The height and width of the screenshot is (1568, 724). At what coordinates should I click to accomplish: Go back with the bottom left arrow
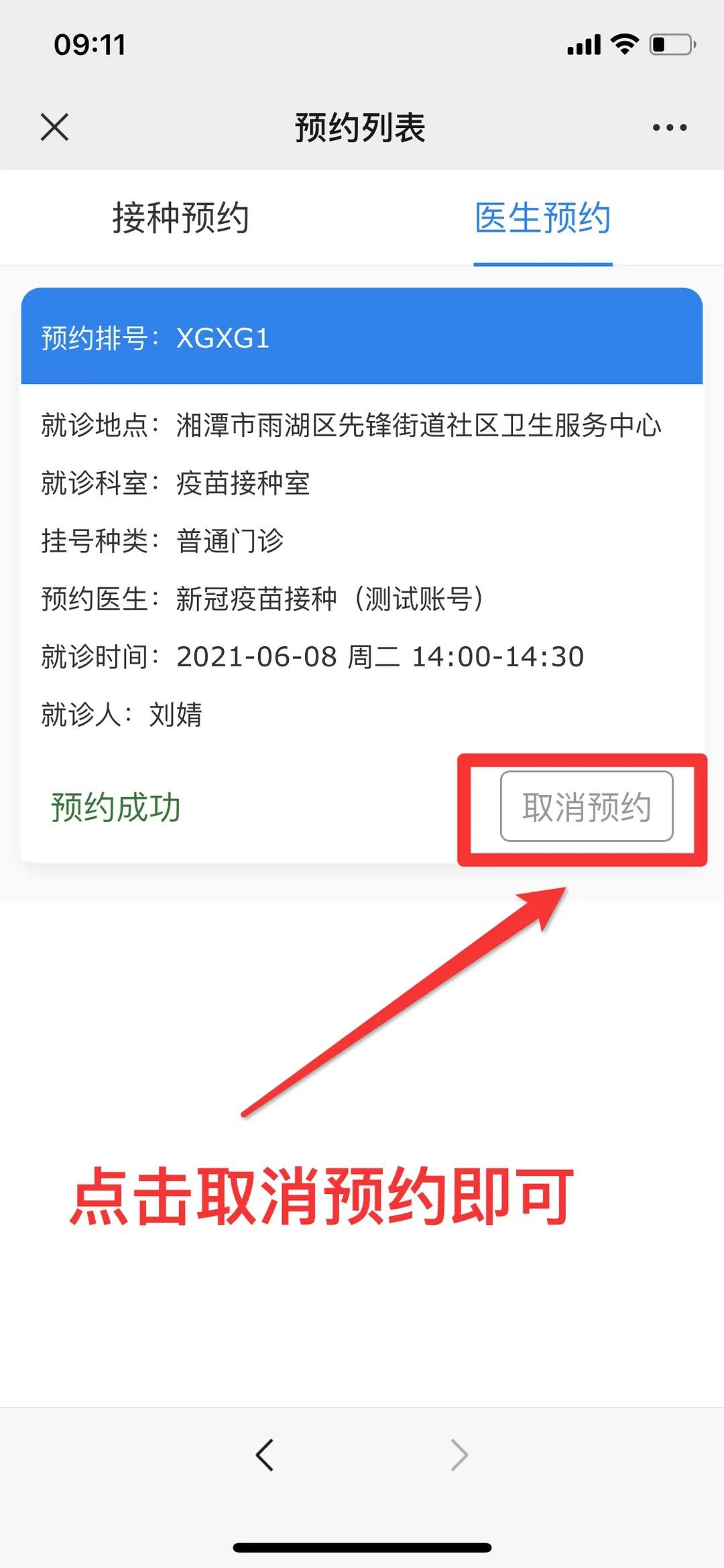pos(265,1455)
